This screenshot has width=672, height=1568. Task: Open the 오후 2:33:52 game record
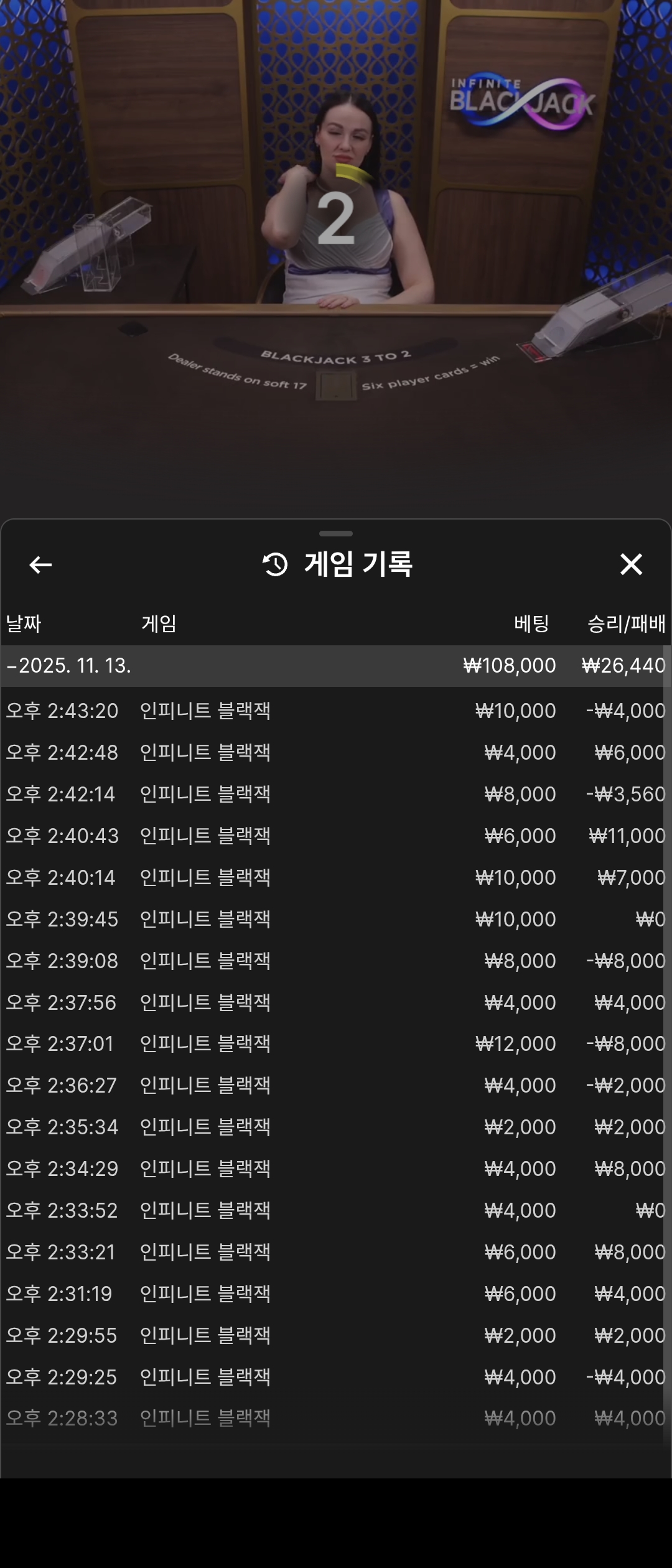click(335, 1210)
